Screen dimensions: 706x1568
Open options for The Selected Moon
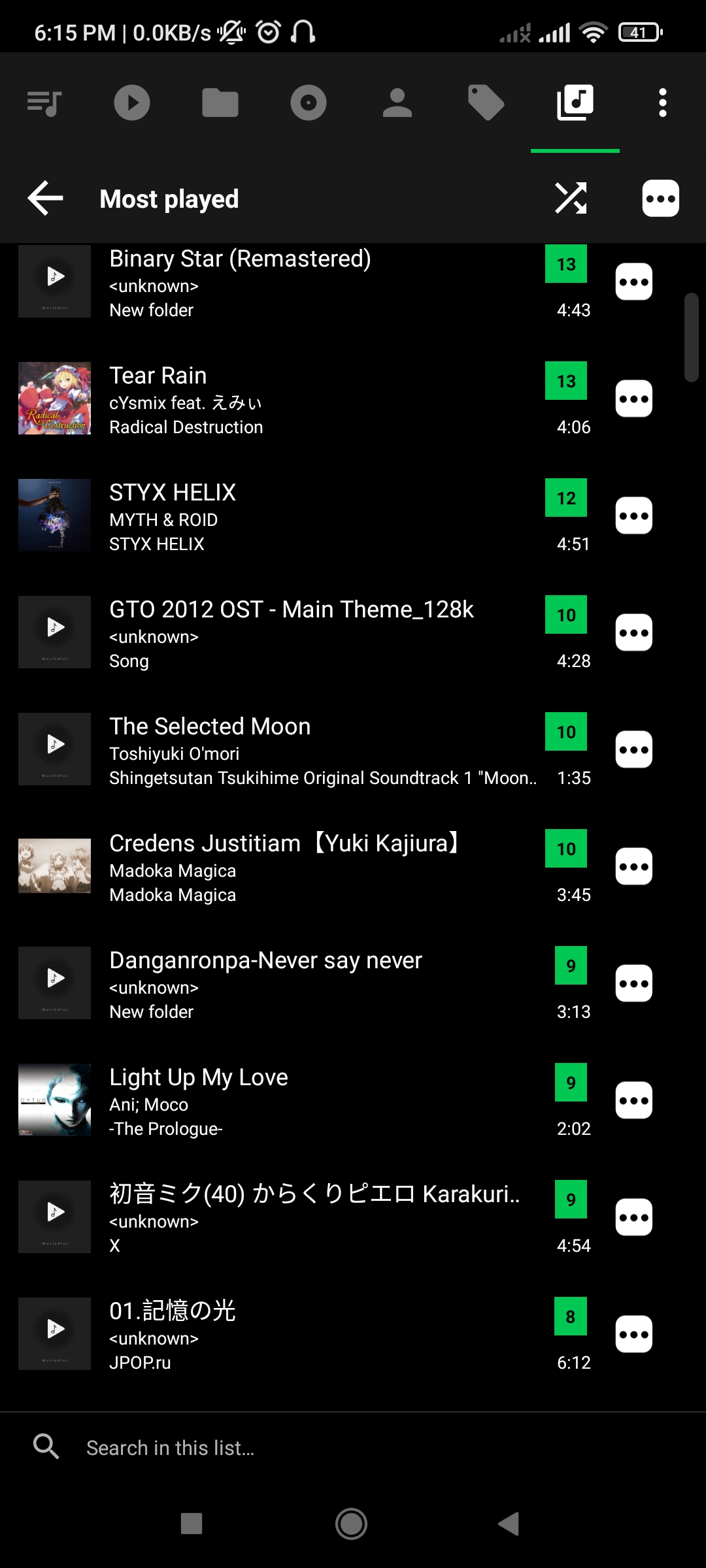[x=633, y=750]
